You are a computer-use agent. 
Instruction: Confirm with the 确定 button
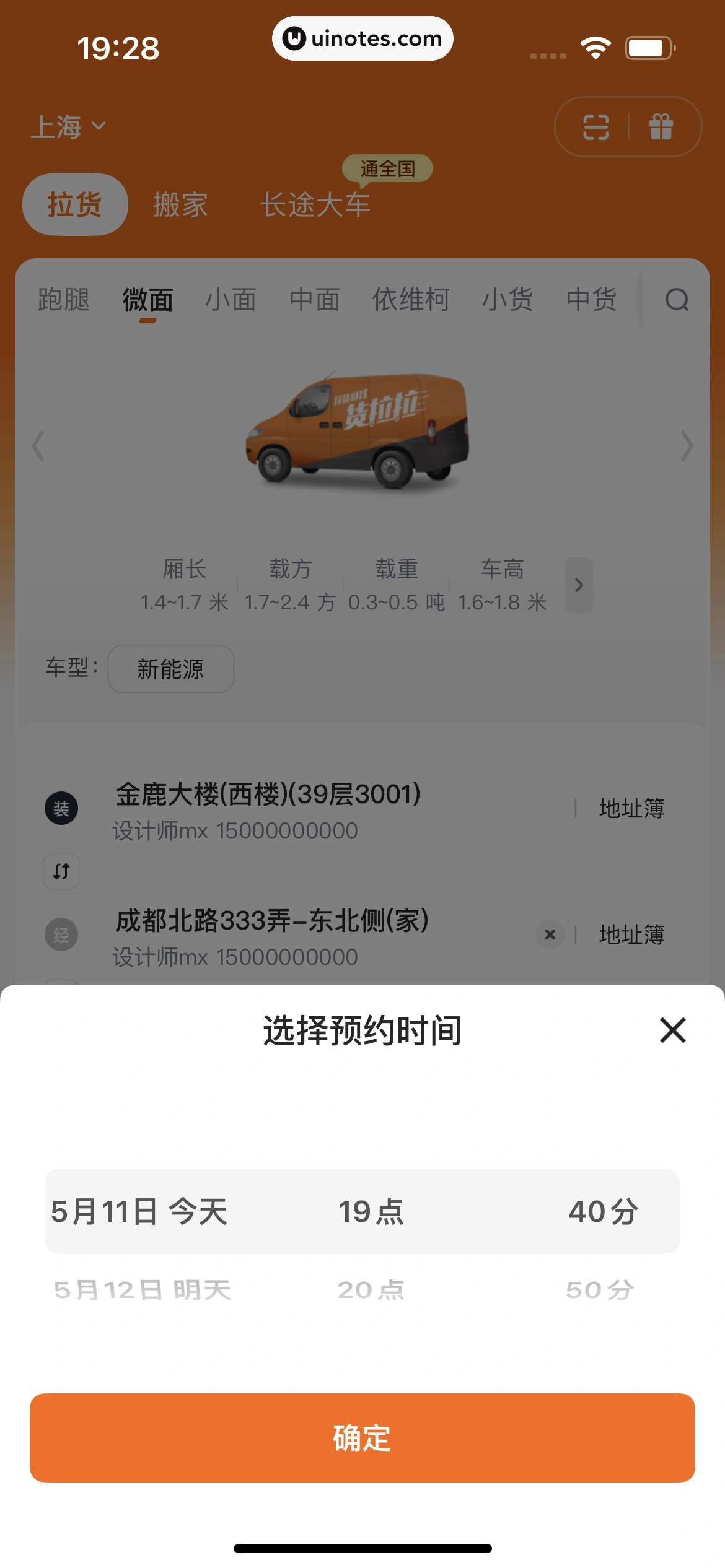tap(362, 1439)
